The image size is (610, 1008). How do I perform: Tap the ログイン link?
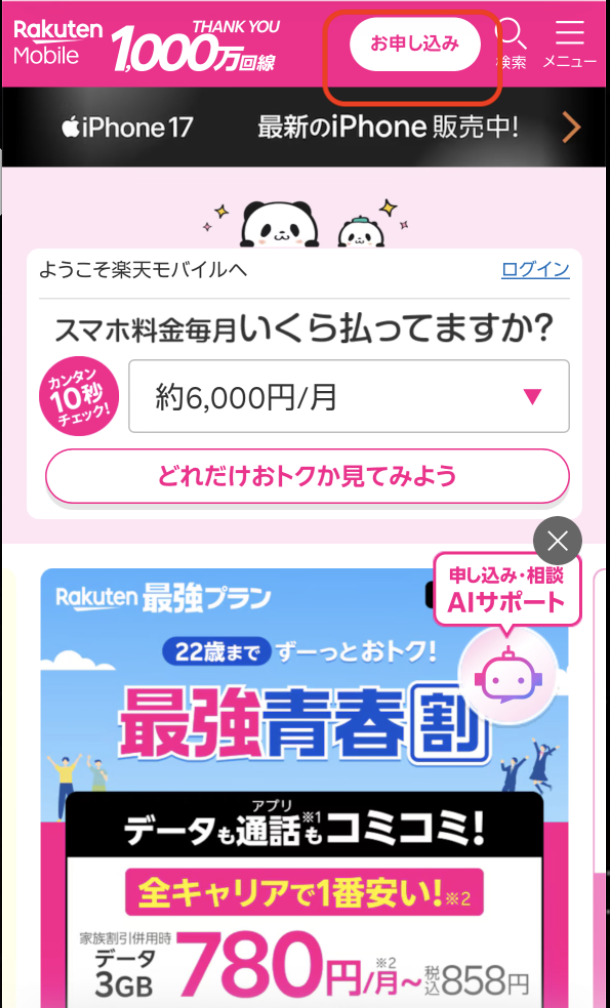point(535,269)
